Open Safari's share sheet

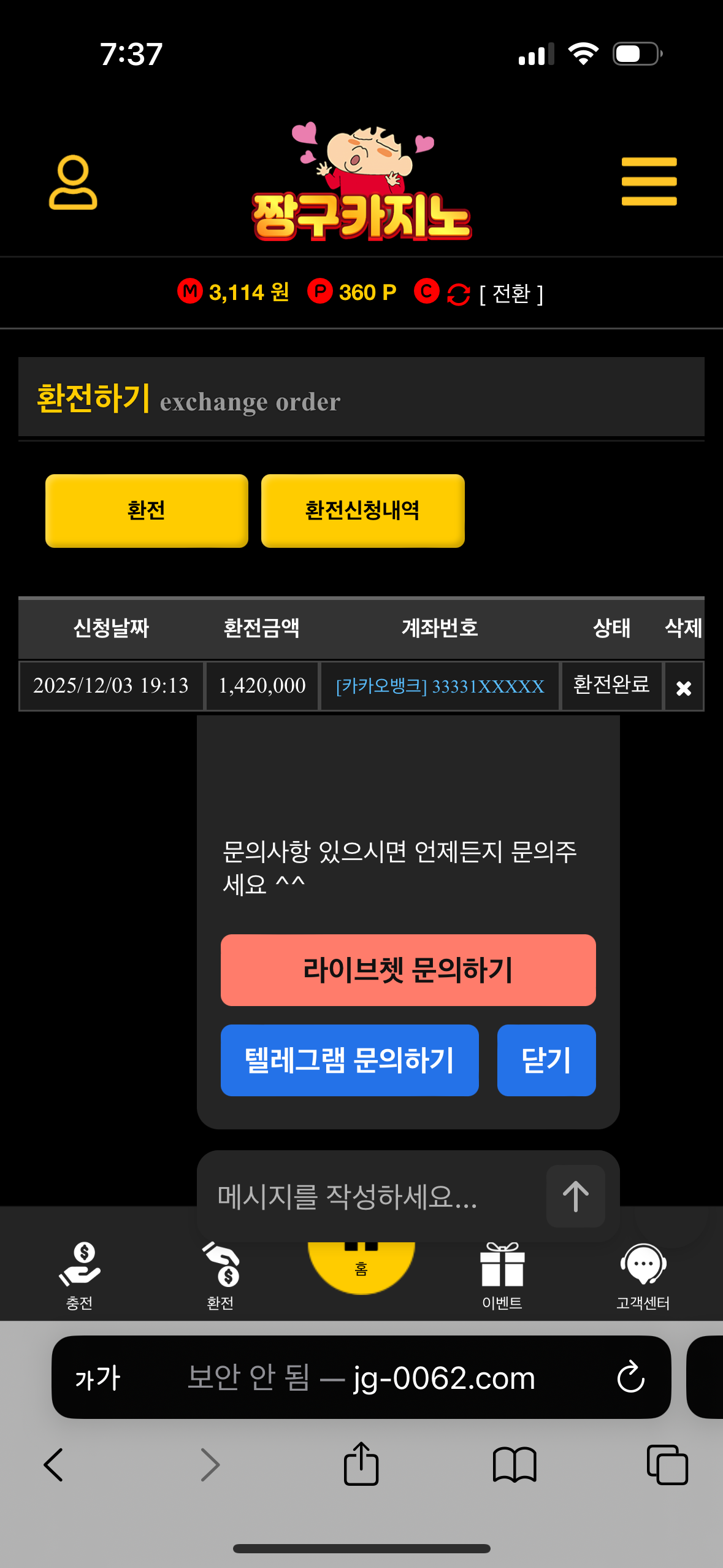tap(361, 1465)
